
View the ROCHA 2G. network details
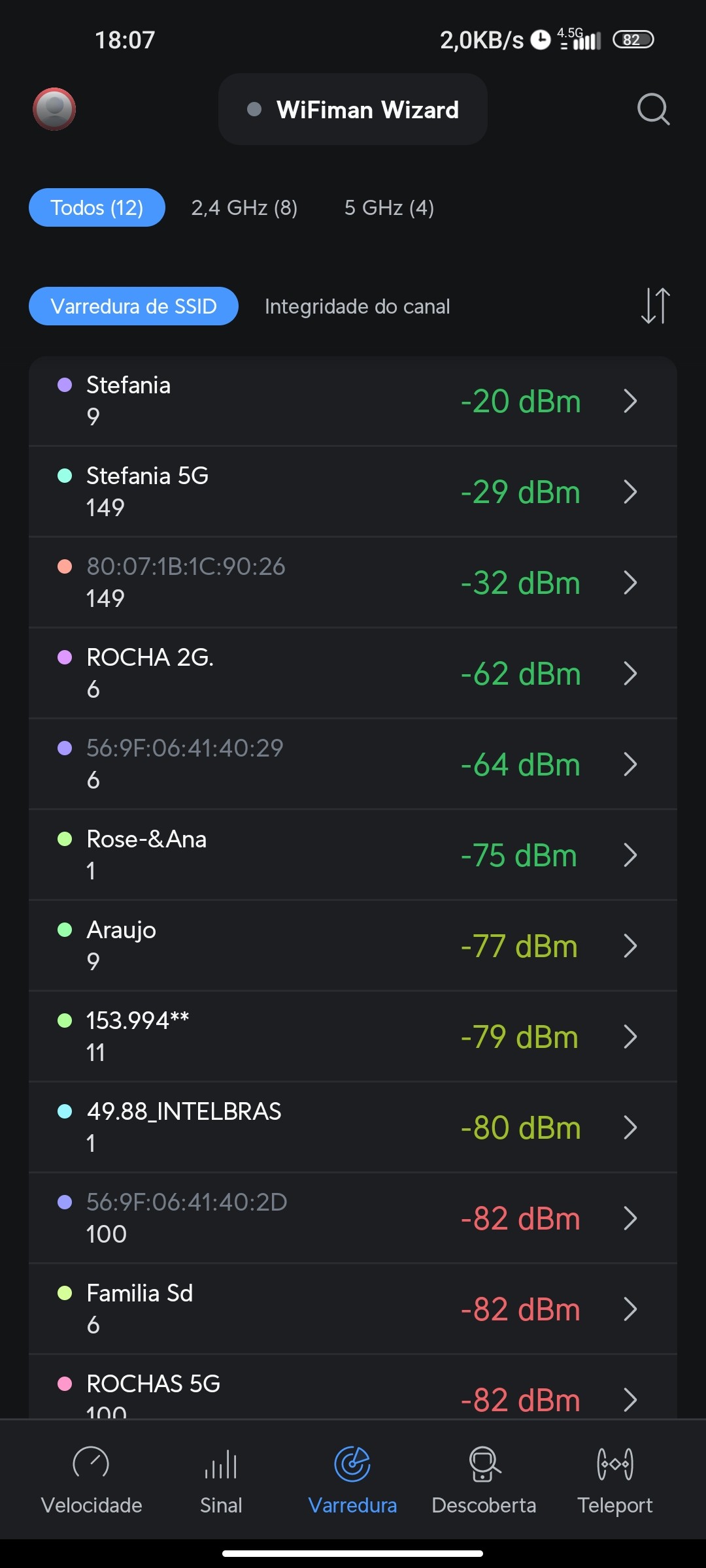[353, 674]
